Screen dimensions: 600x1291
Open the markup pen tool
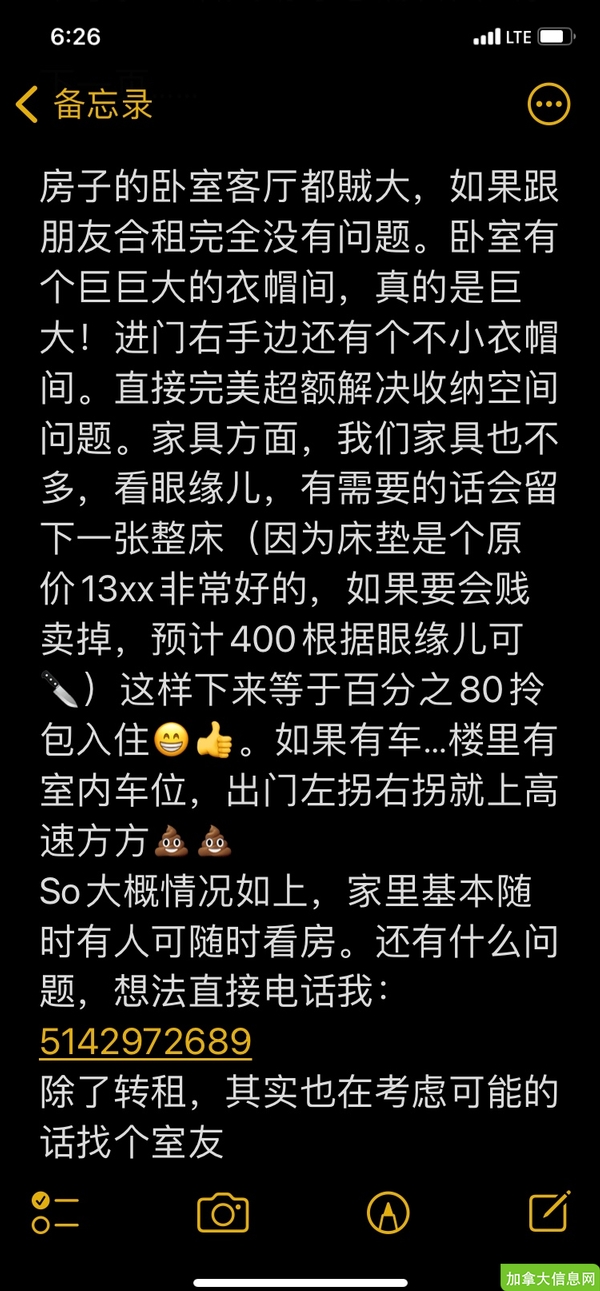pyautogui.click(x=387, y=1213)
